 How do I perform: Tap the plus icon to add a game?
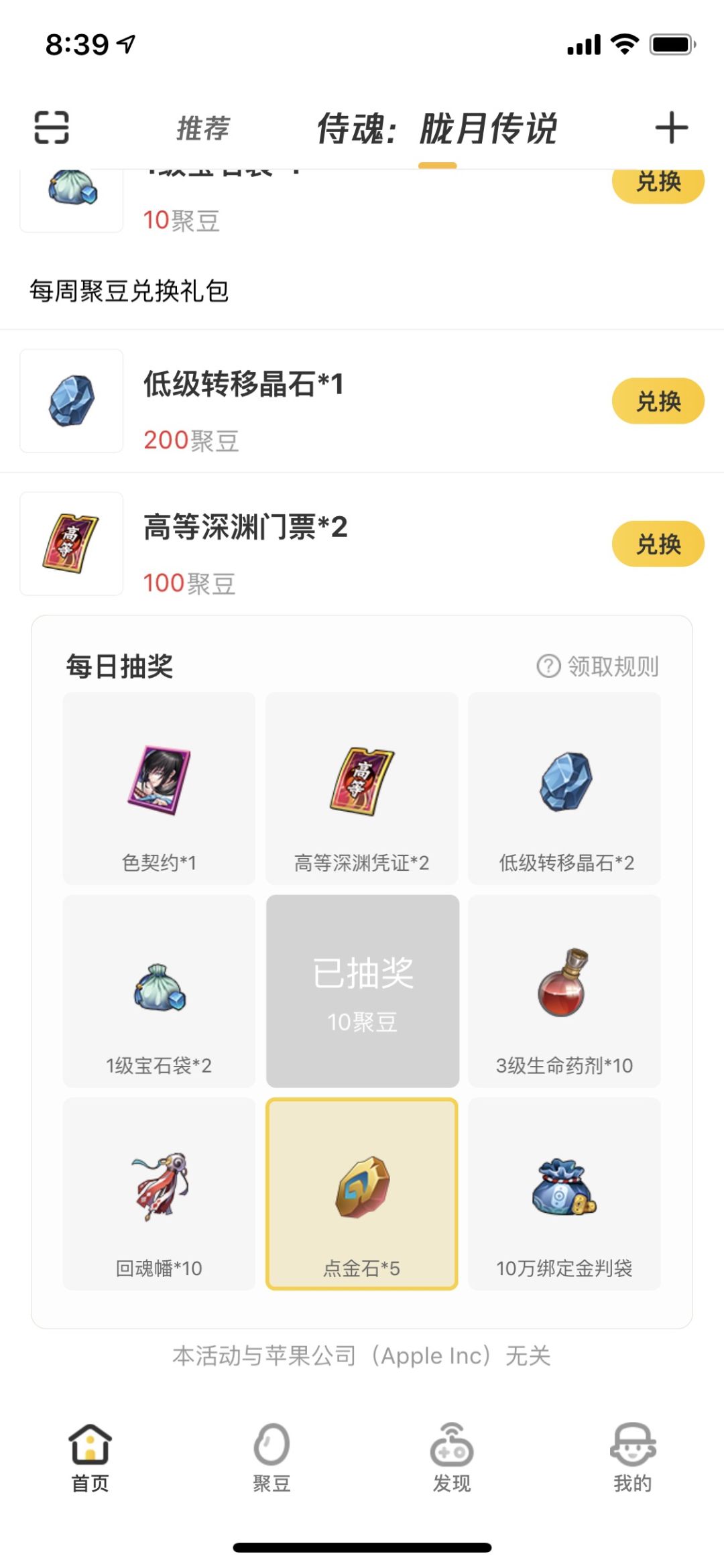coord(671,127)
